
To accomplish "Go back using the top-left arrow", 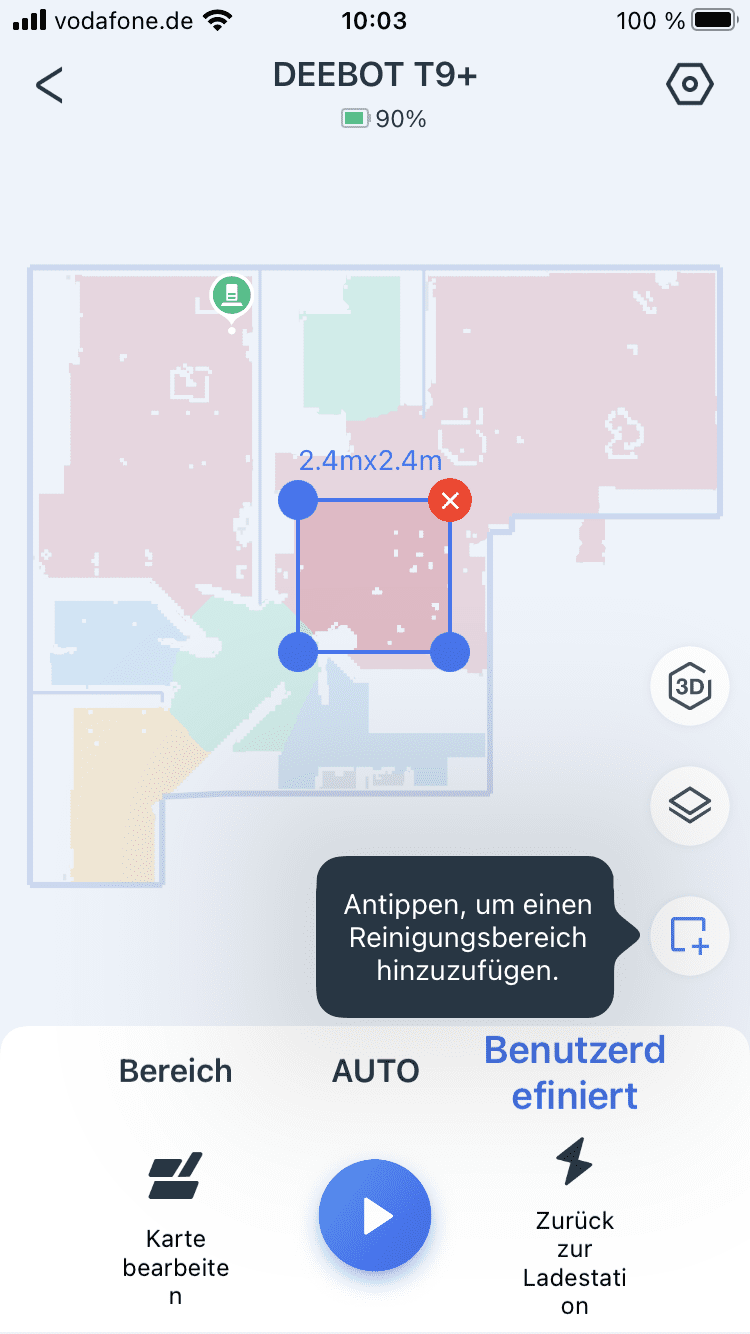I will coord(49,85).
